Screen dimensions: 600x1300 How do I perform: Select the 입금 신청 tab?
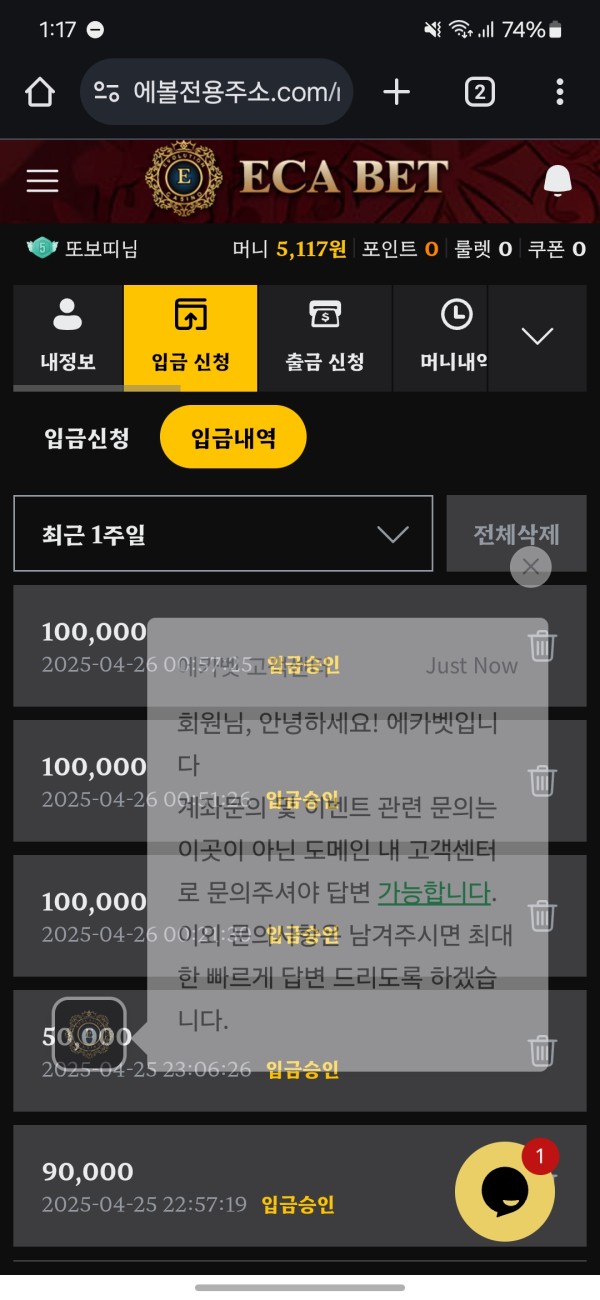190,338
